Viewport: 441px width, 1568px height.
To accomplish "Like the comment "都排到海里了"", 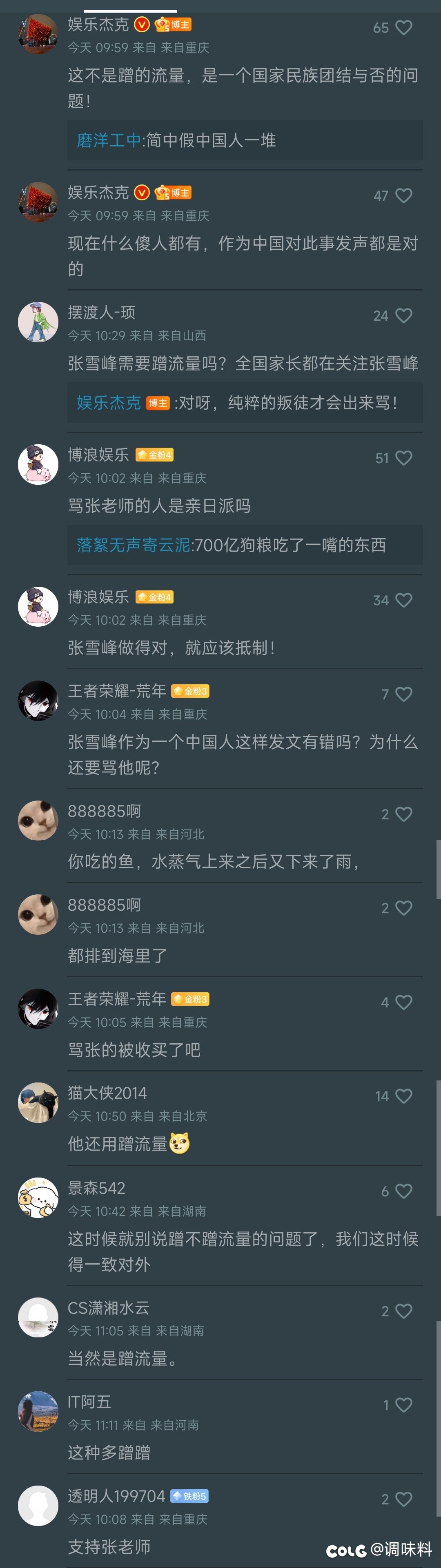I will [403, 907].
